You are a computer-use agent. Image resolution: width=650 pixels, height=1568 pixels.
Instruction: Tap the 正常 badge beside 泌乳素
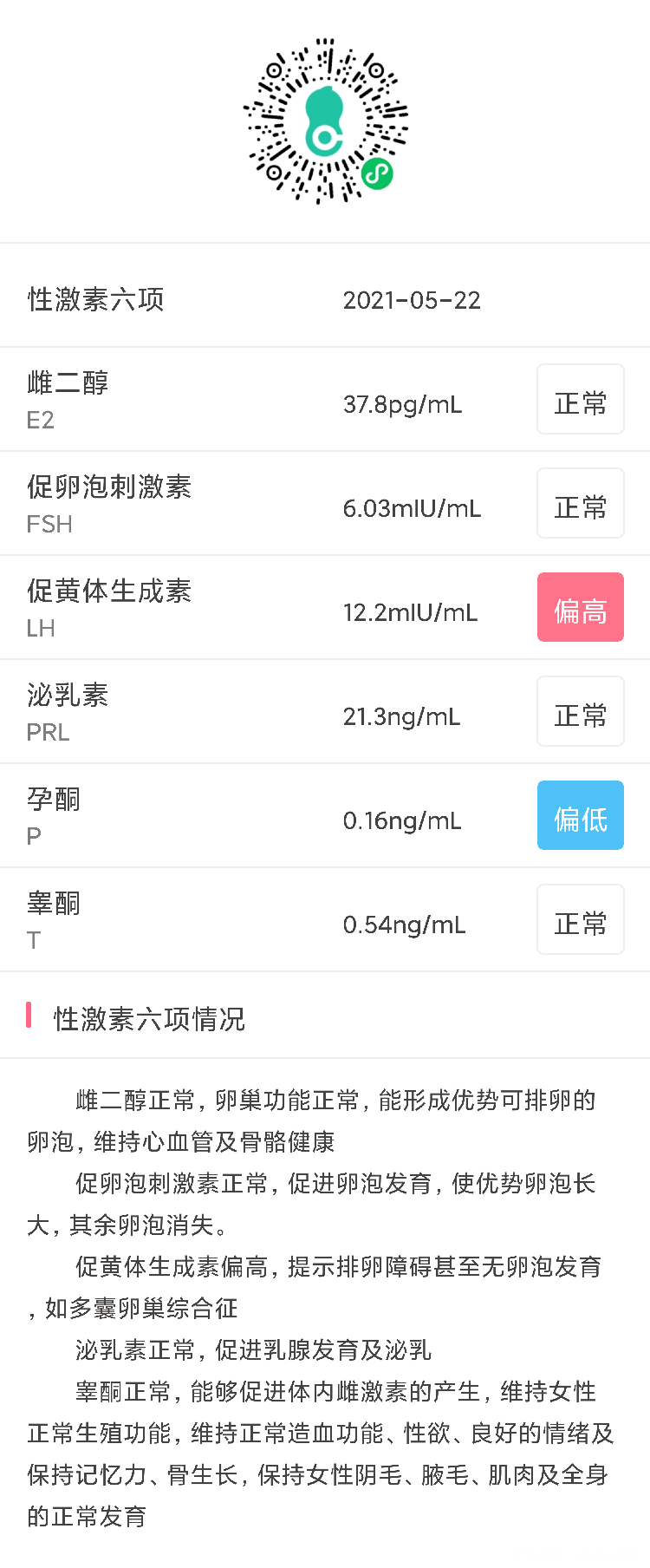pos(581,711)
